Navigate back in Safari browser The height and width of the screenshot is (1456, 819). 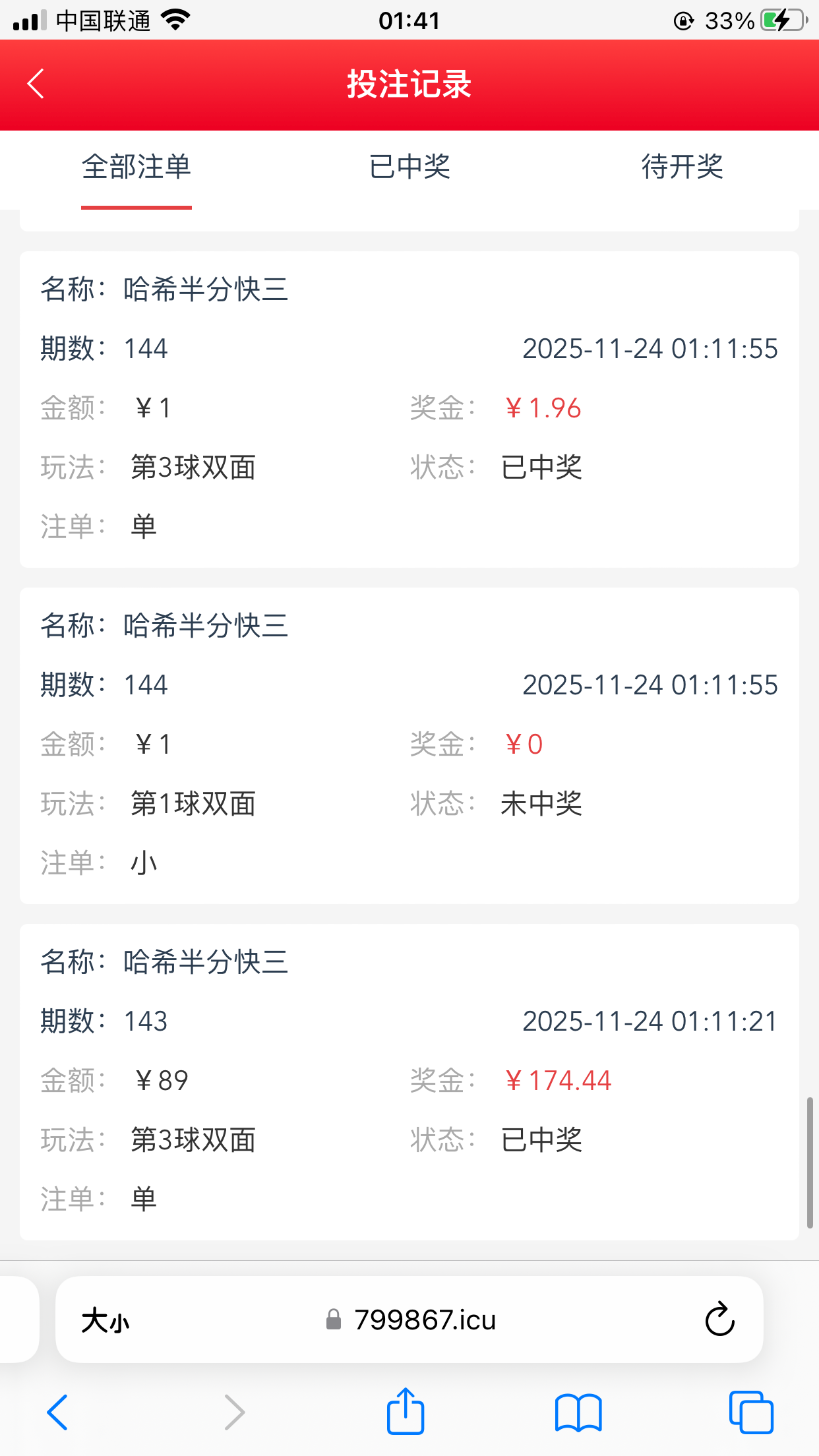coord(58,1412)
